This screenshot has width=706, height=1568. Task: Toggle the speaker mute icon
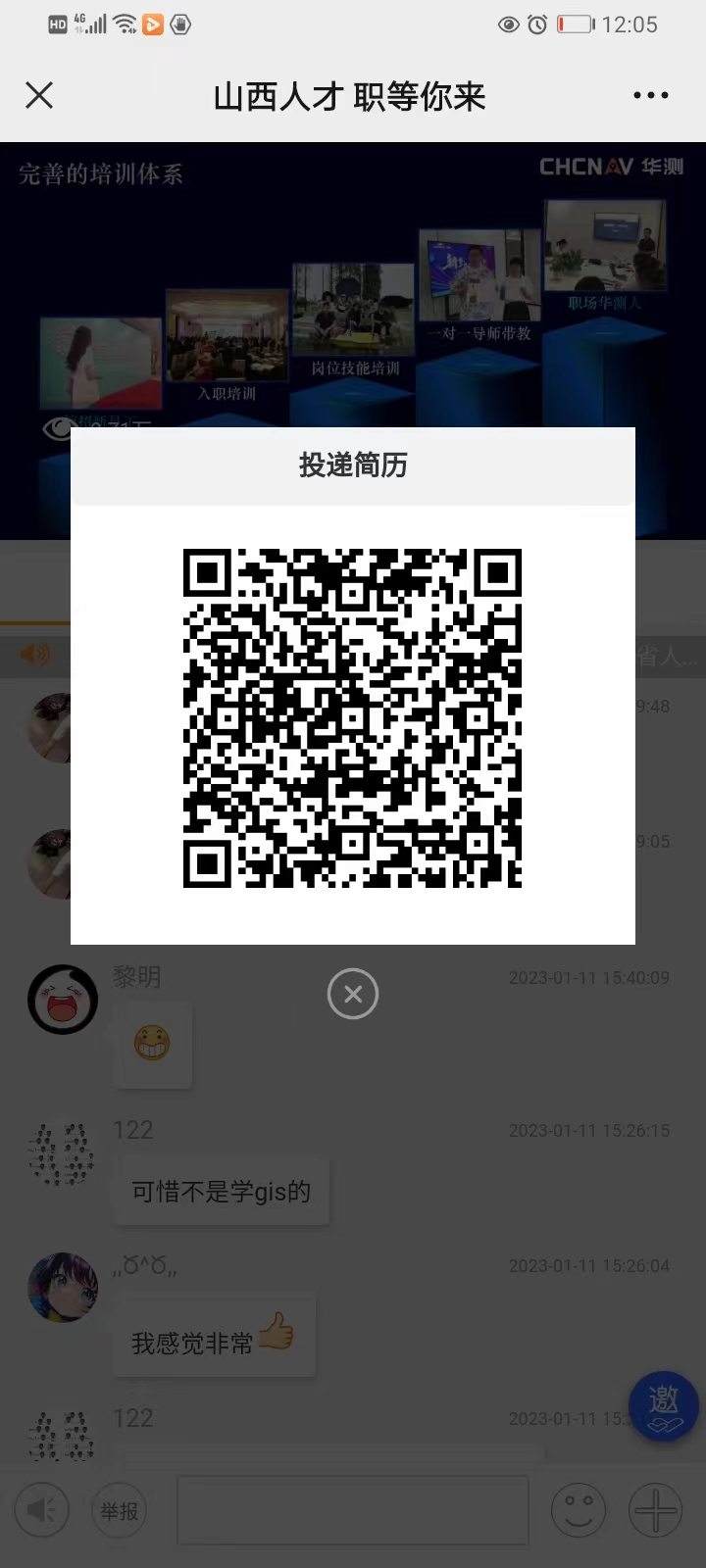41,1510
